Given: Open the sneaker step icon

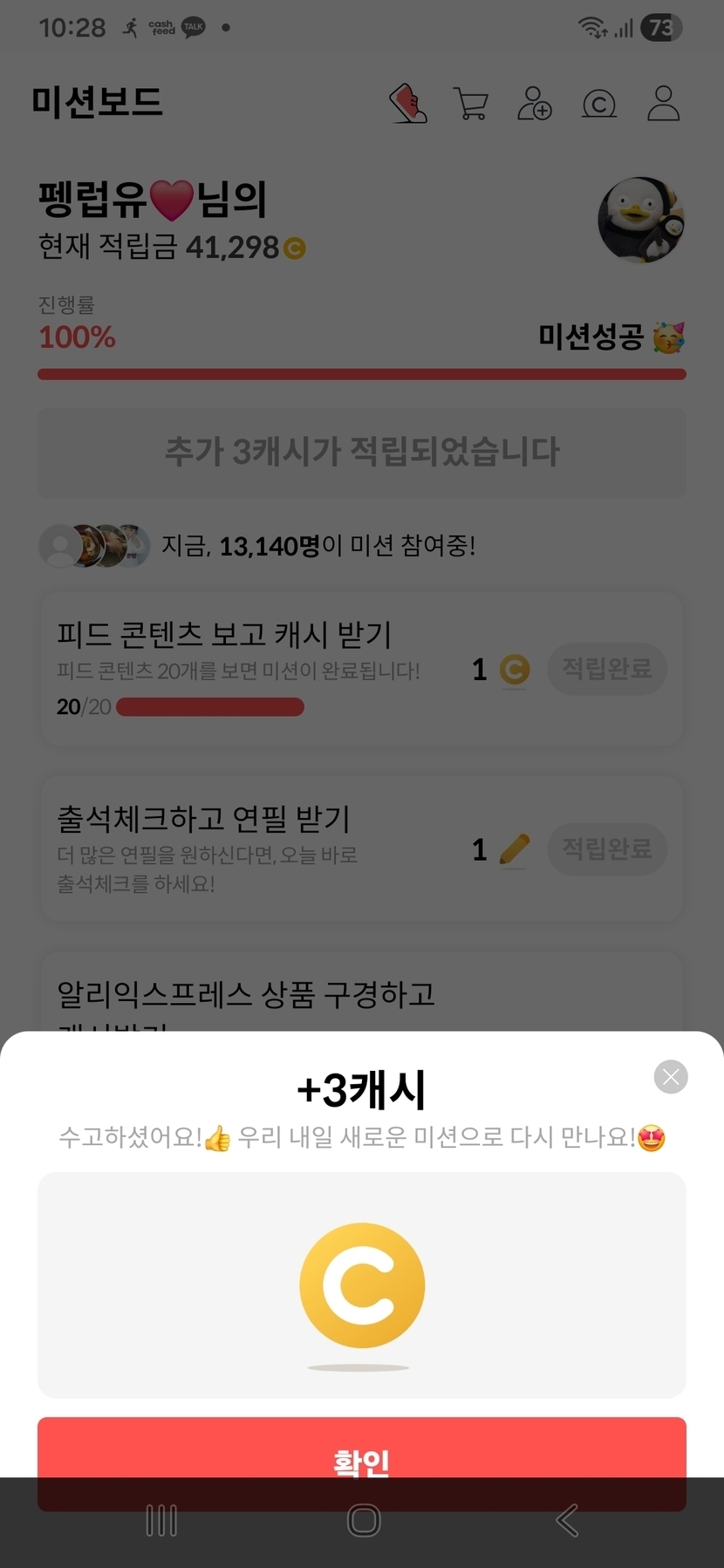Looking at the screenshot, I should click(407, 104).
